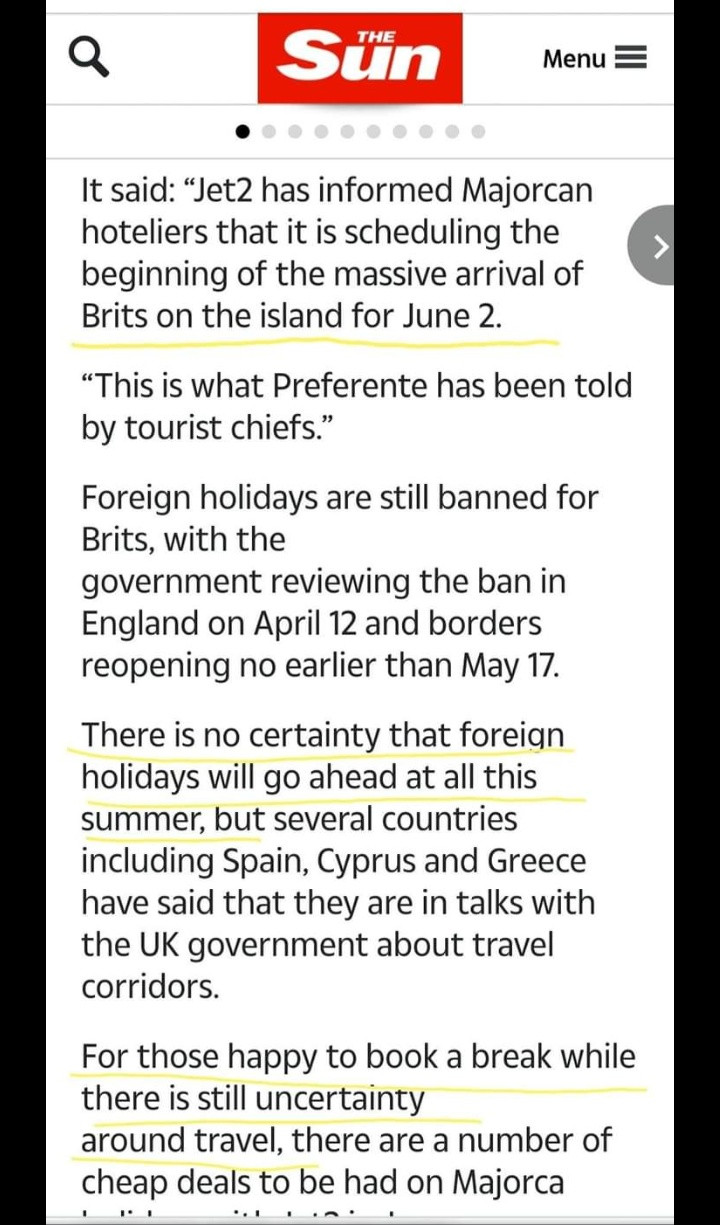720x1225 pixels.
Task: Open the Menu hamburger button
Action: (x=594, y=58)
